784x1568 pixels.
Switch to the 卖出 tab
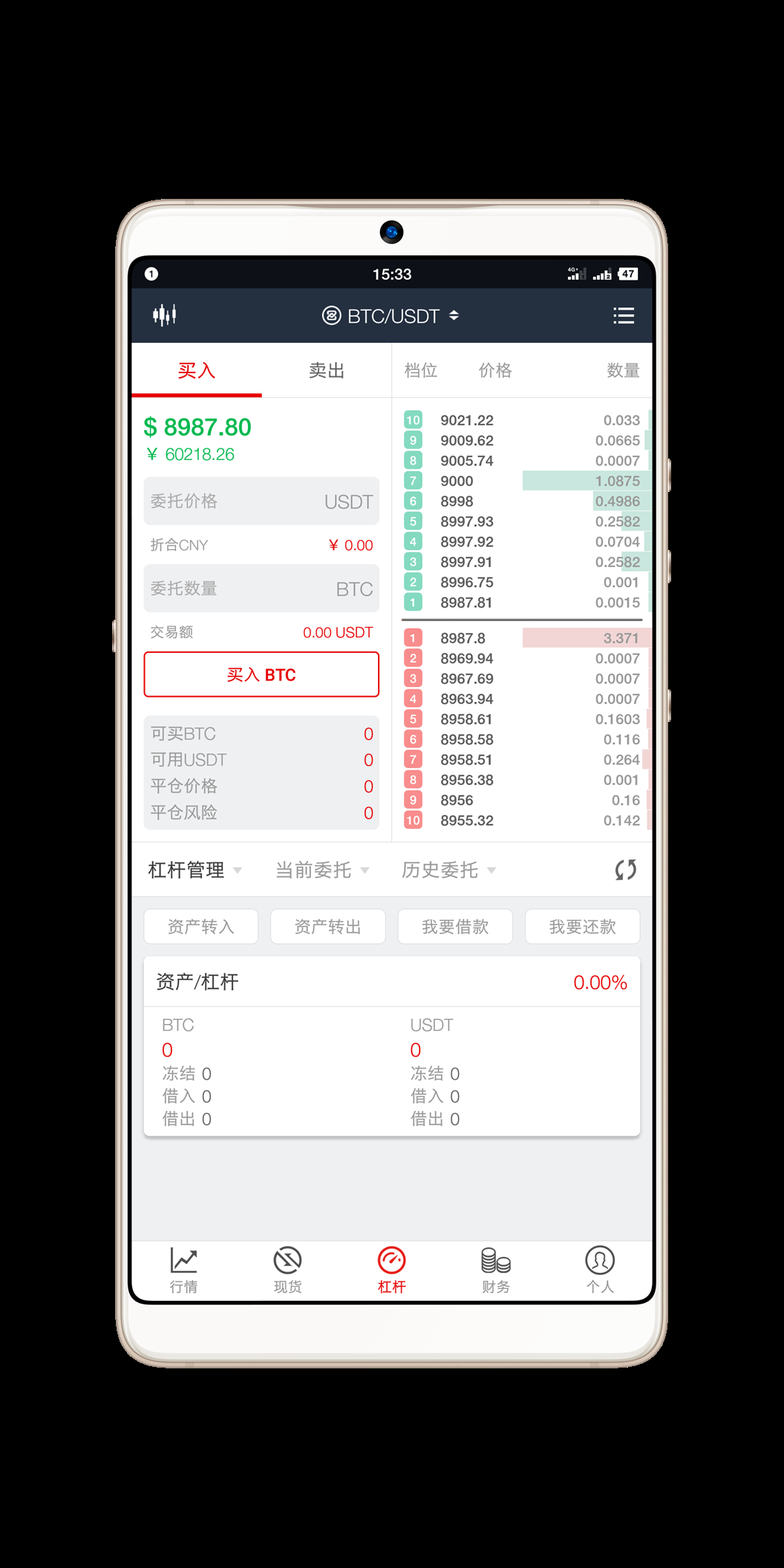click(x=327, y=370)
